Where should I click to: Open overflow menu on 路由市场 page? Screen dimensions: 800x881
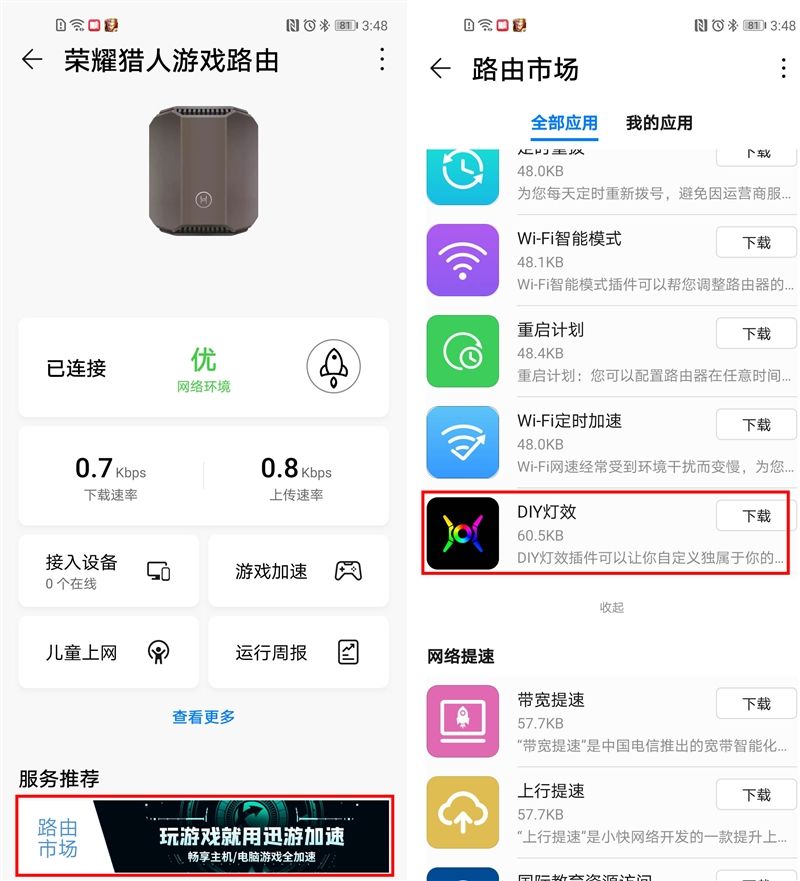click(x=783, y=68)
